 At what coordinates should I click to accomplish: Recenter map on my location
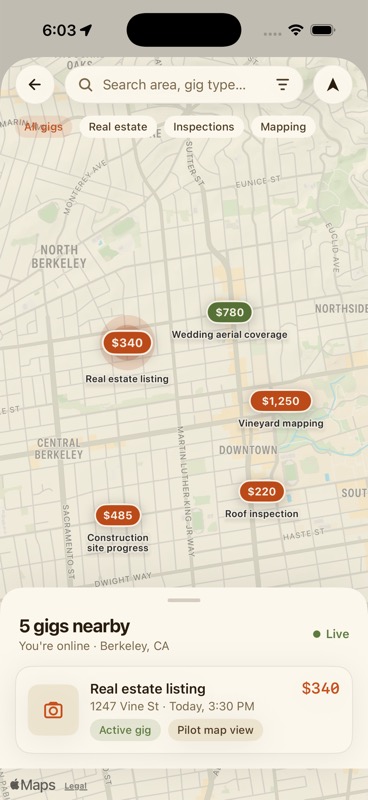(333, 85)
